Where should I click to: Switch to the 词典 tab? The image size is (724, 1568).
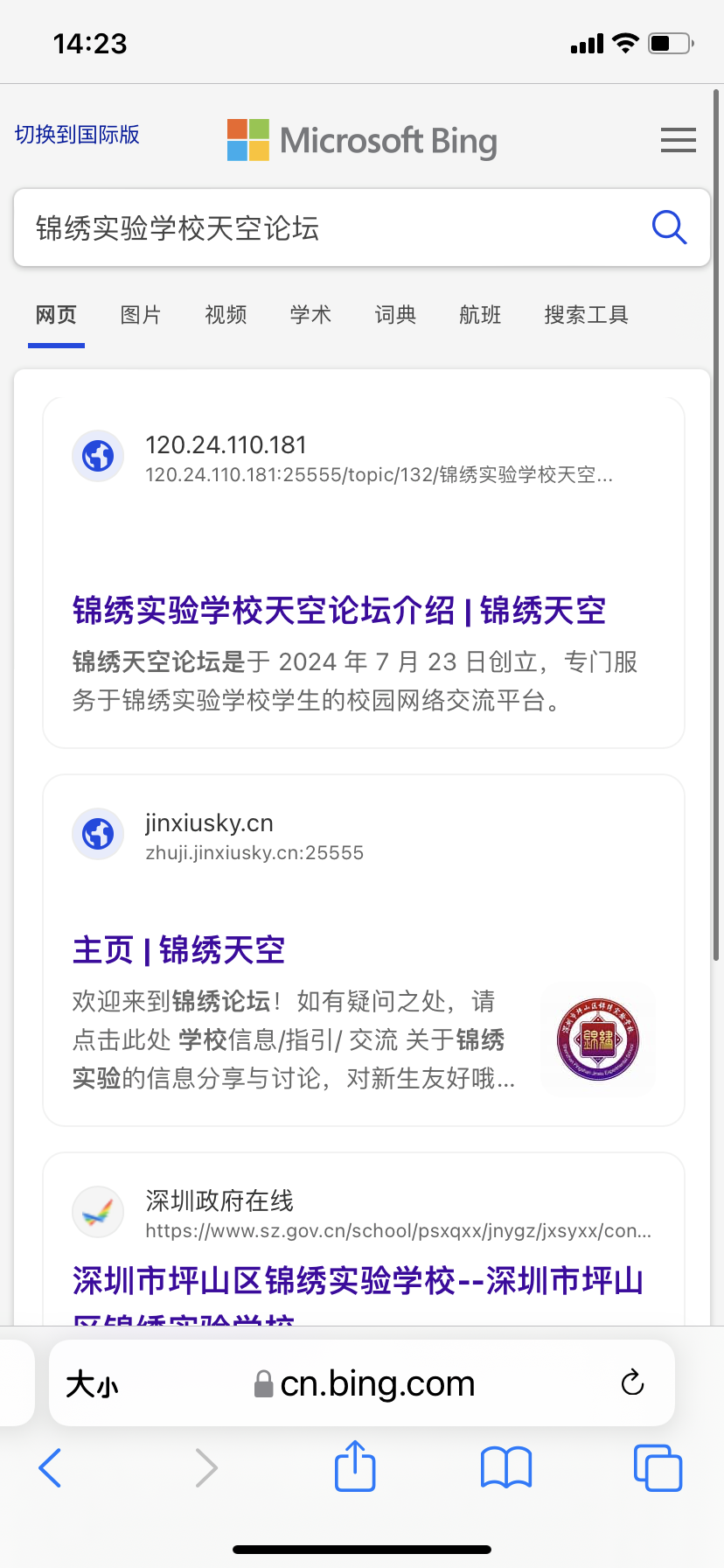pos(395,315)
